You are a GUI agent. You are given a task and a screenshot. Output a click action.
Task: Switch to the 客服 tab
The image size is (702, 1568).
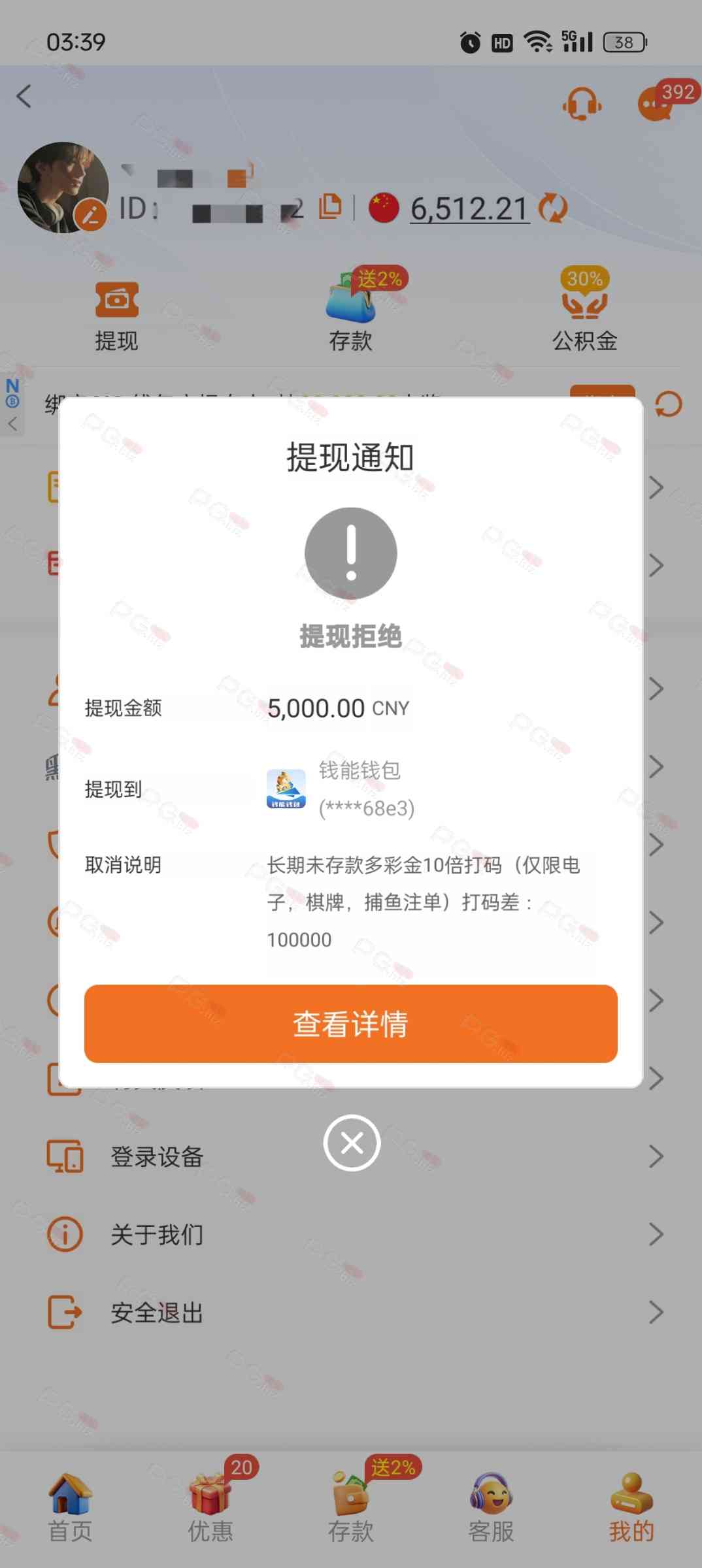pyautogui.click(x=491, y=1508)
